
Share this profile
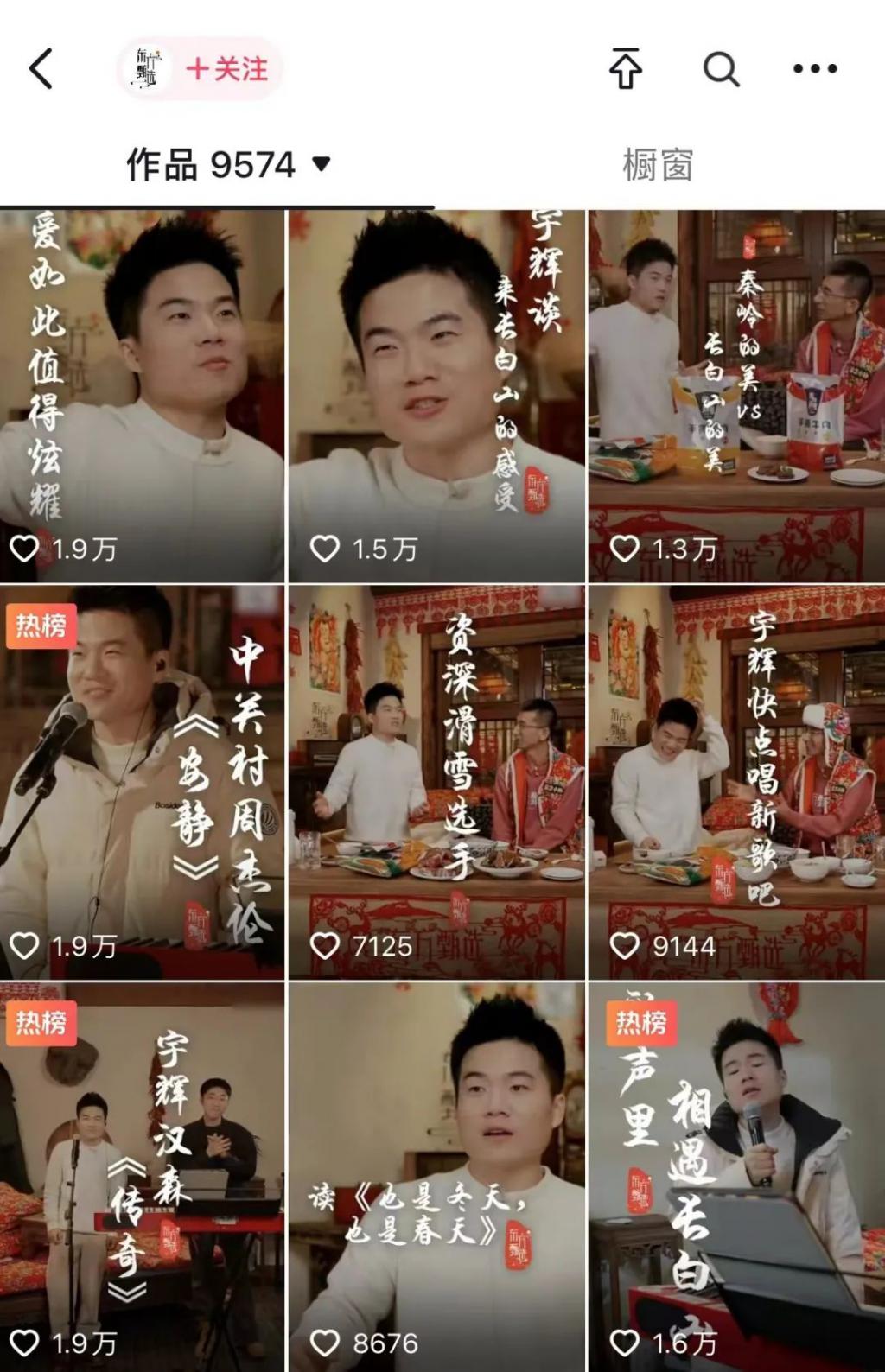626,69
